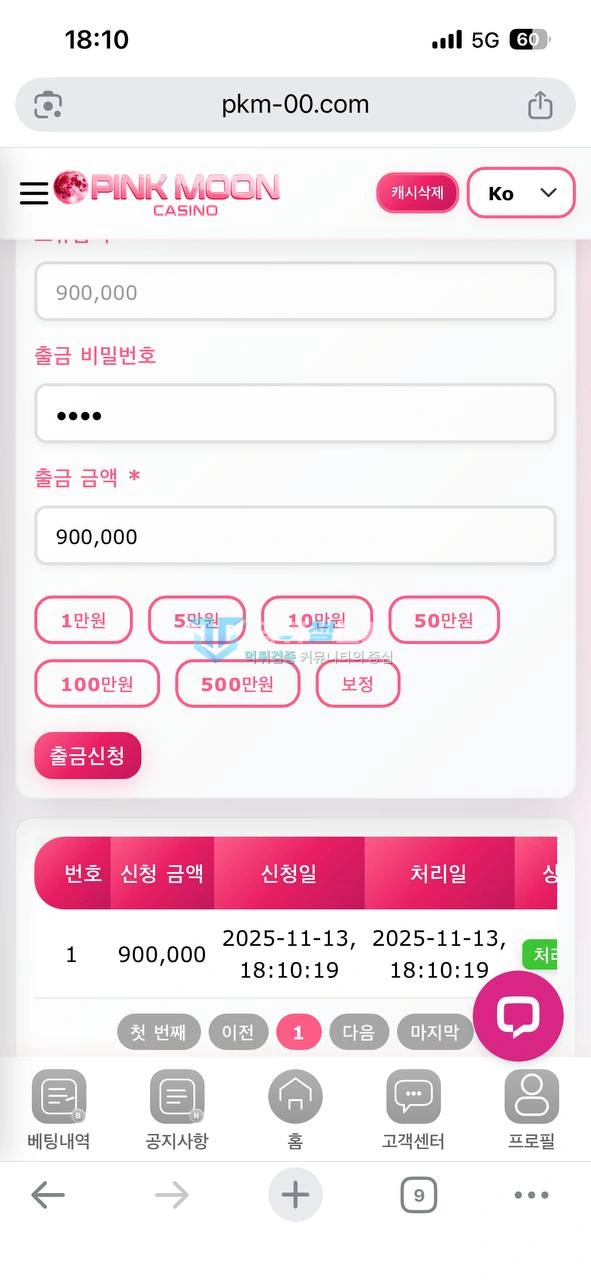This screenshot has width=591, height=1280.
Task: Tap the 보정 button
Action: pos(358,684)
